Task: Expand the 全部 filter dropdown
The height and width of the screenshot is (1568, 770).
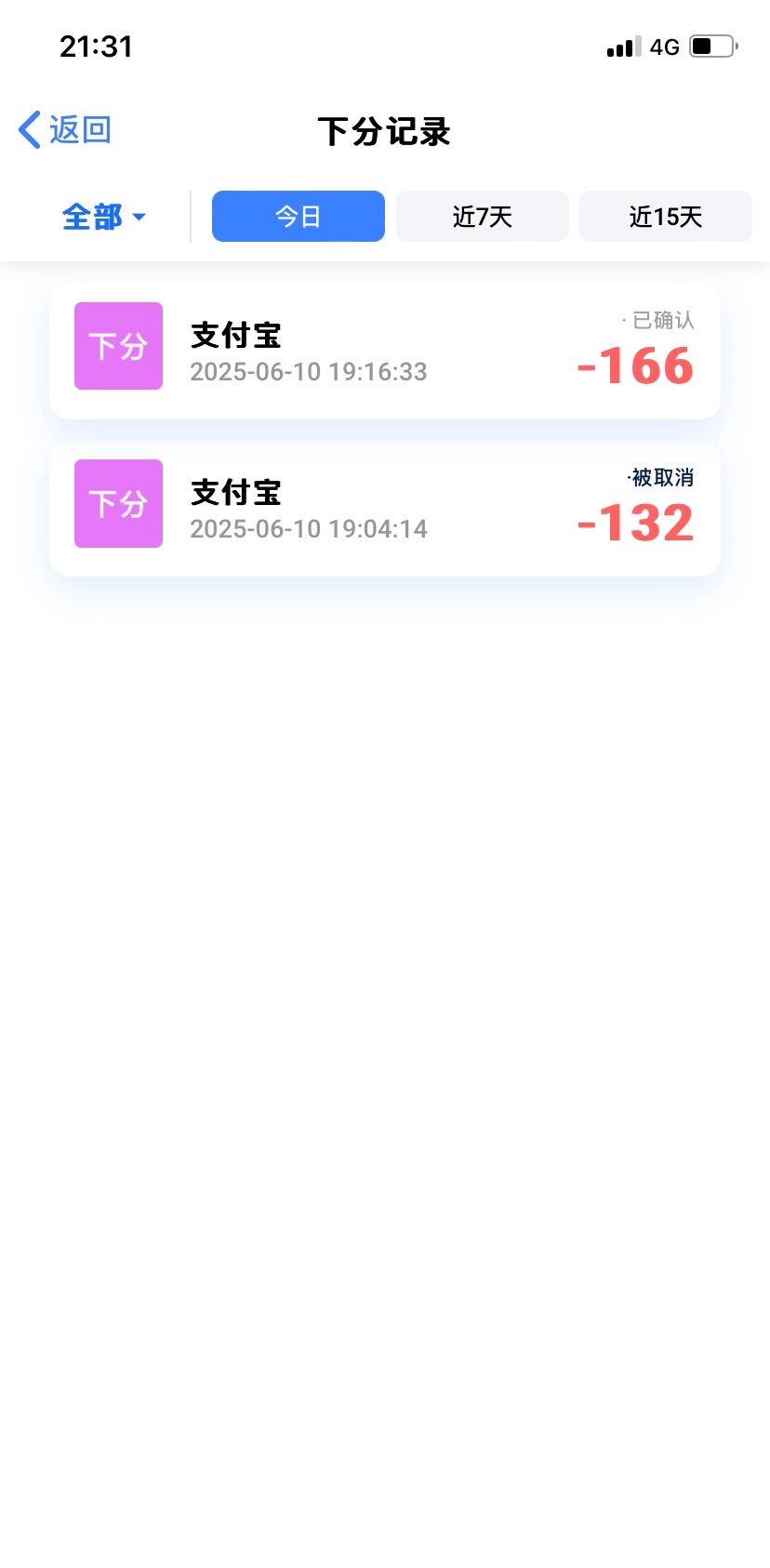Action: point(103,217)
